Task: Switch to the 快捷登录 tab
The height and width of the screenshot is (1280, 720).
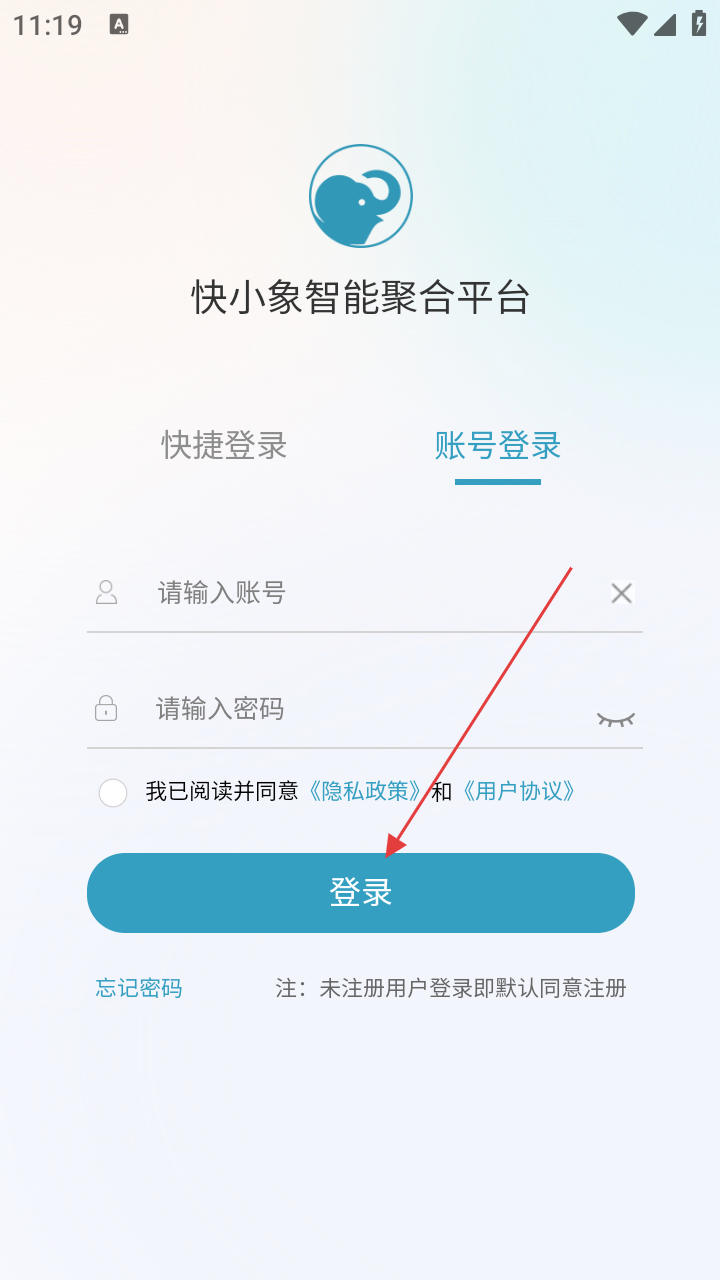Action: [x=224, y=445]
